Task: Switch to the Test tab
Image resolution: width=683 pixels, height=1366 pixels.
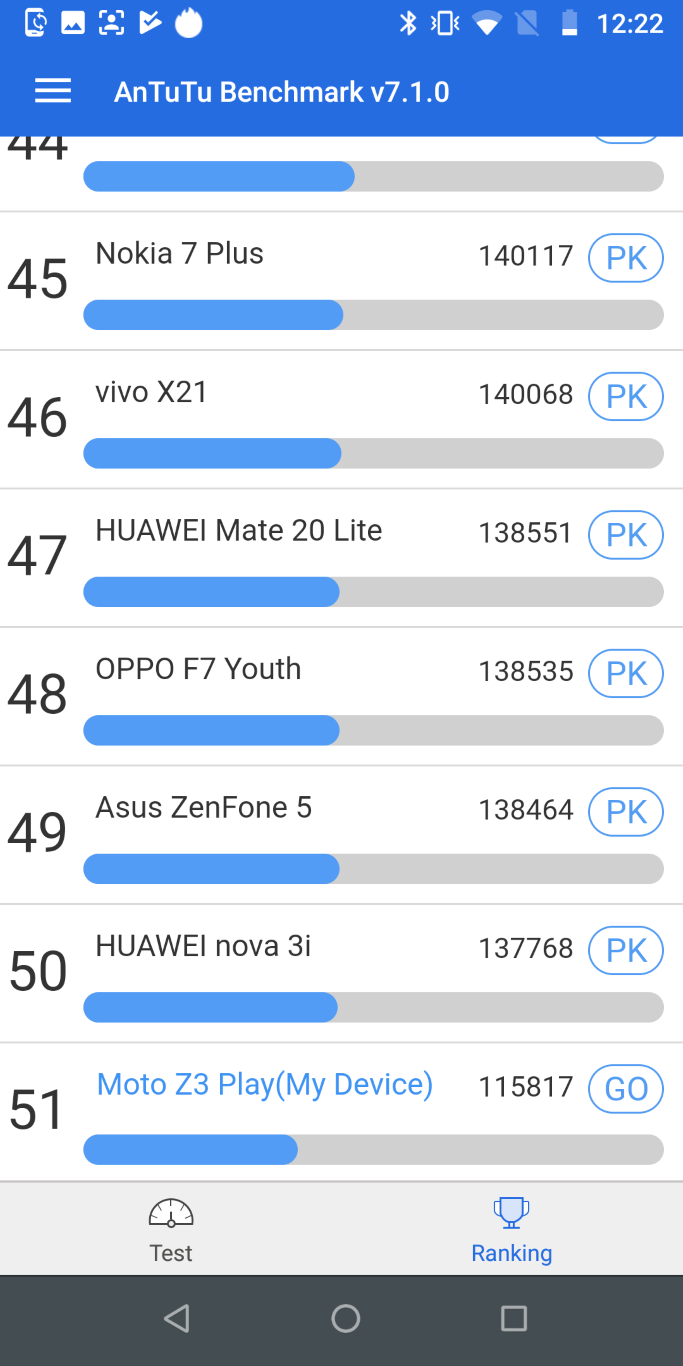Action: click(x=171, y=1229)
